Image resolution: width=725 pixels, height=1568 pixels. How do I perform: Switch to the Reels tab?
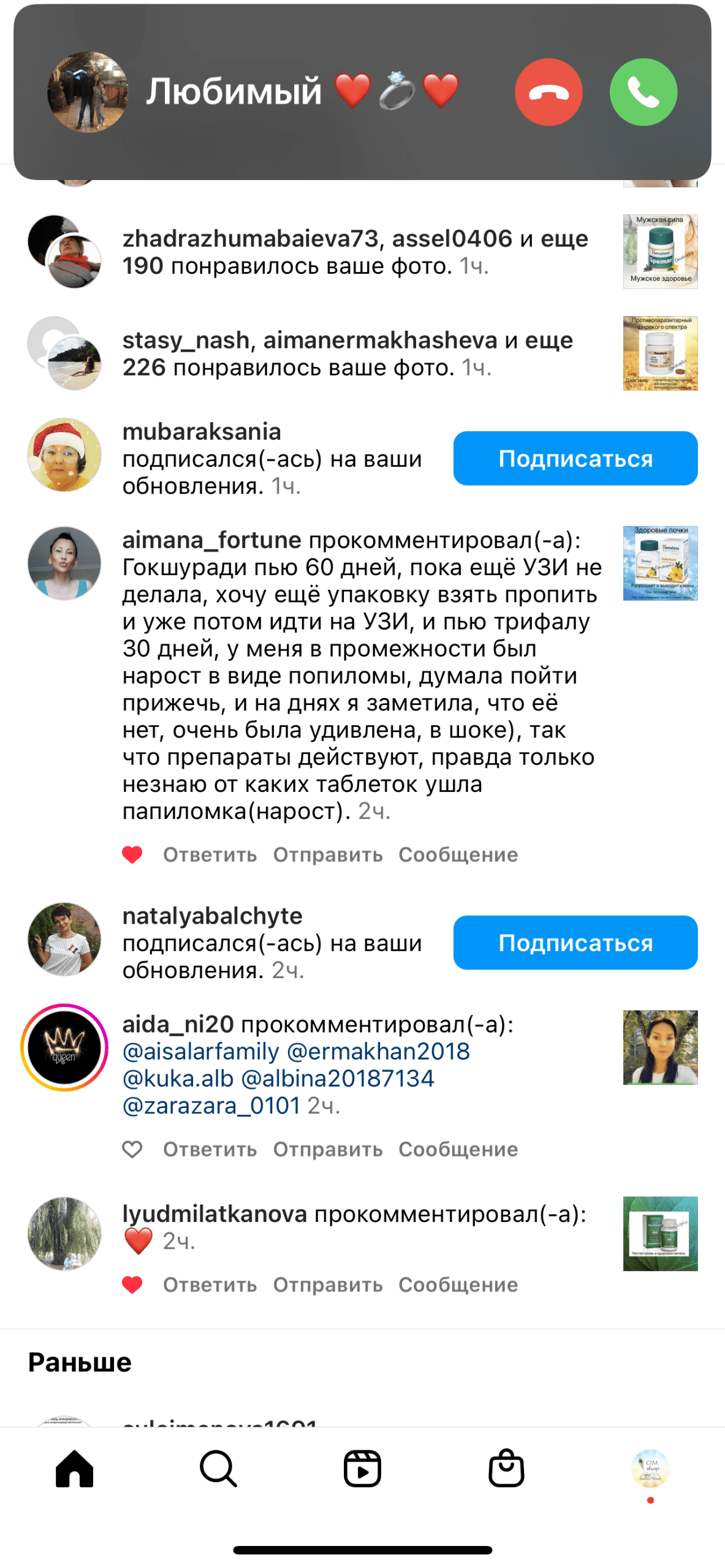pyautogui.click(x=362, y=1468)
